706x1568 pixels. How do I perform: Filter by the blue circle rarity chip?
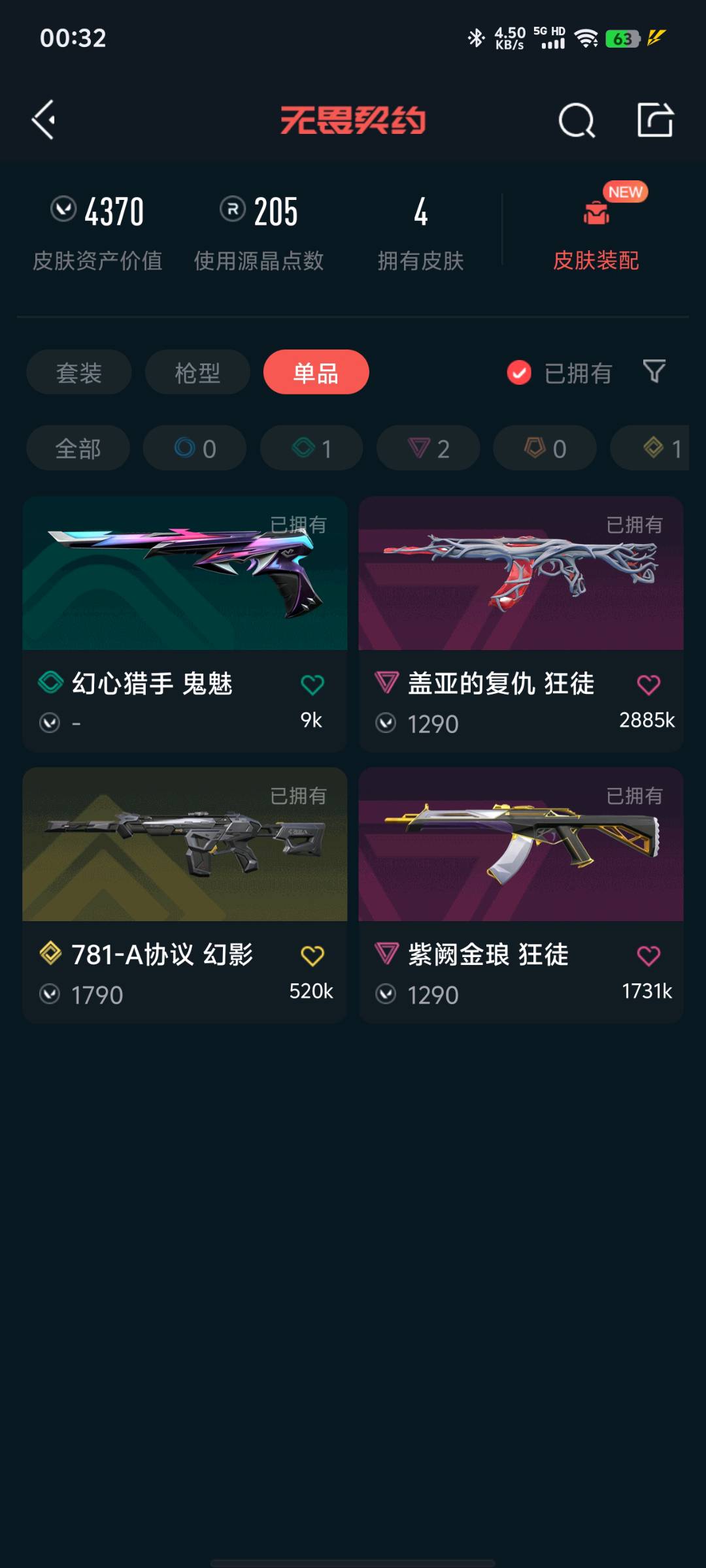[x=195, y=449]
